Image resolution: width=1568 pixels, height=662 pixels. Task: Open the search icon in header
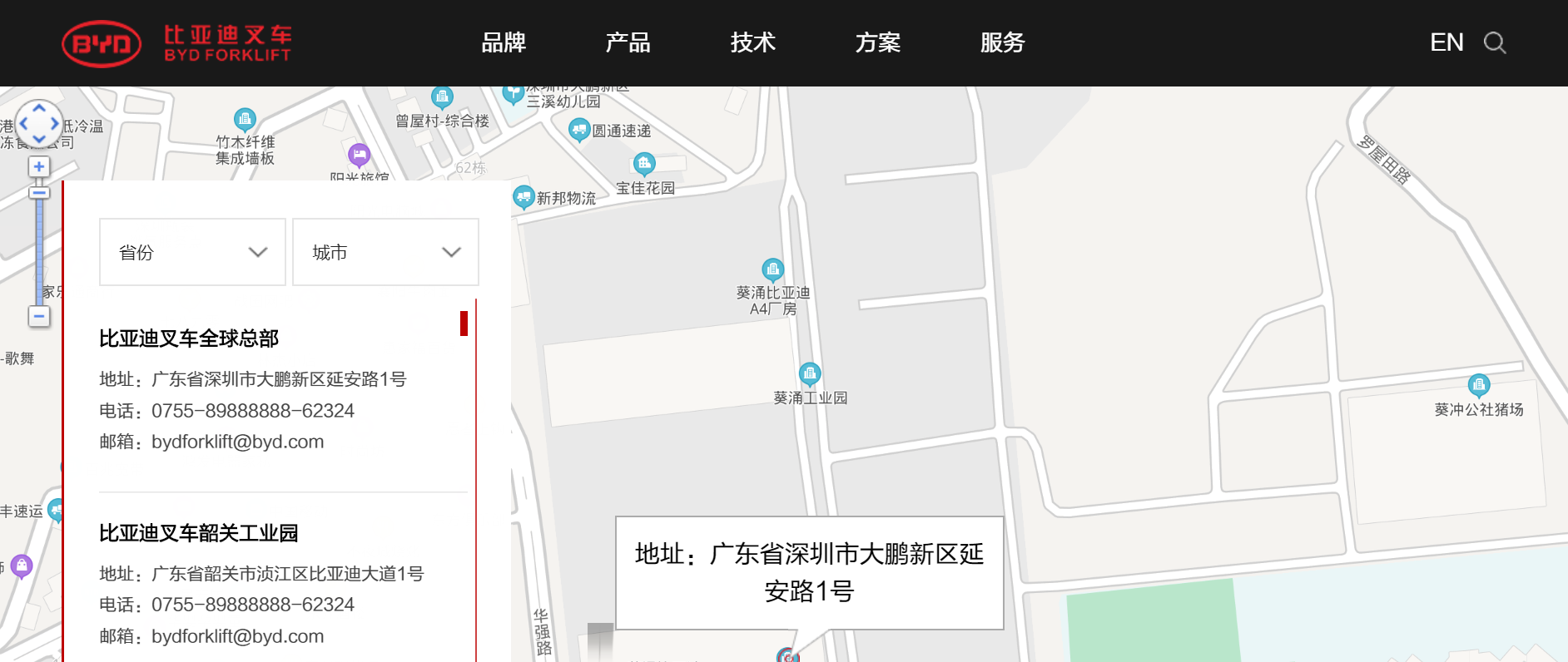(x=1495, y=42)
